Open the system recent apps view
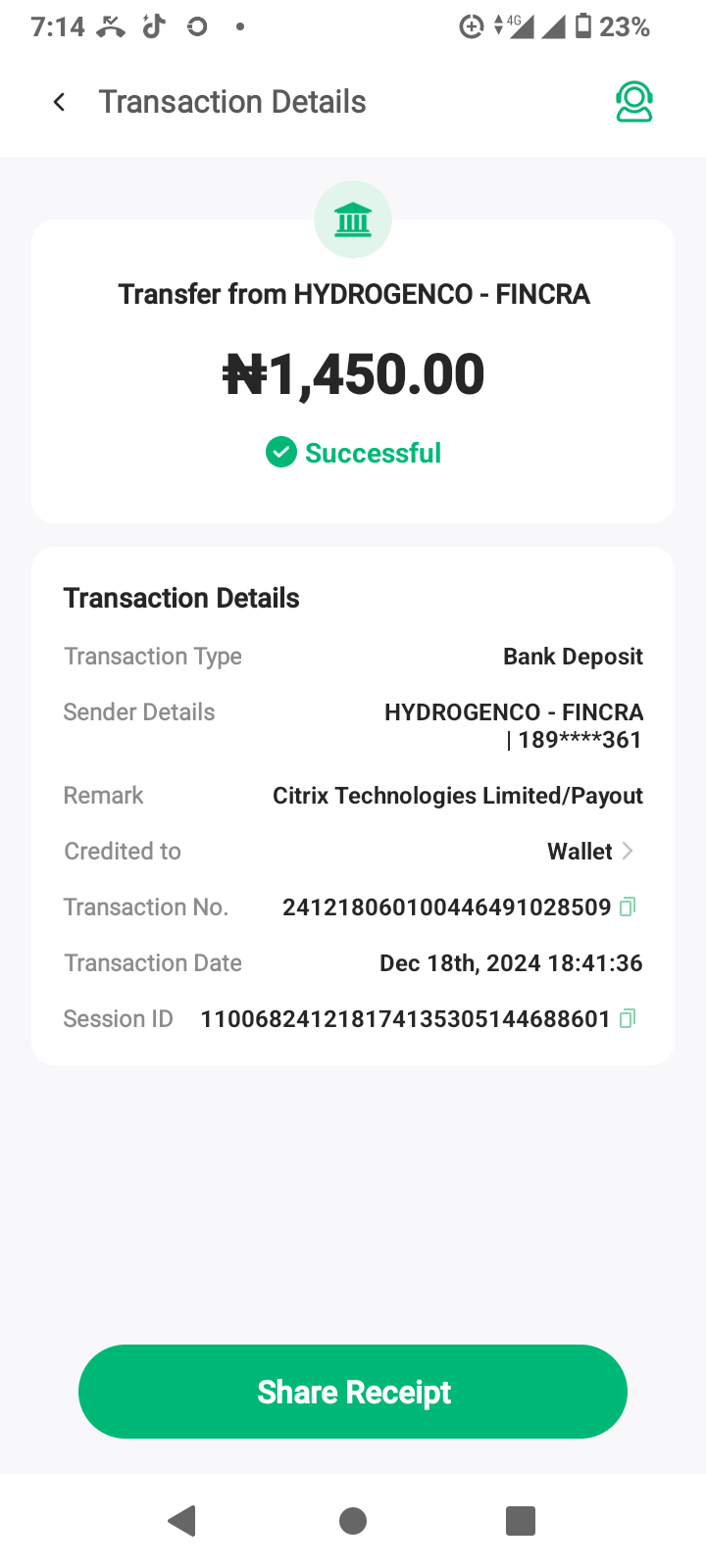Image resolution: width=706 pixels, height=1568 pixels. coord(520,1521)
